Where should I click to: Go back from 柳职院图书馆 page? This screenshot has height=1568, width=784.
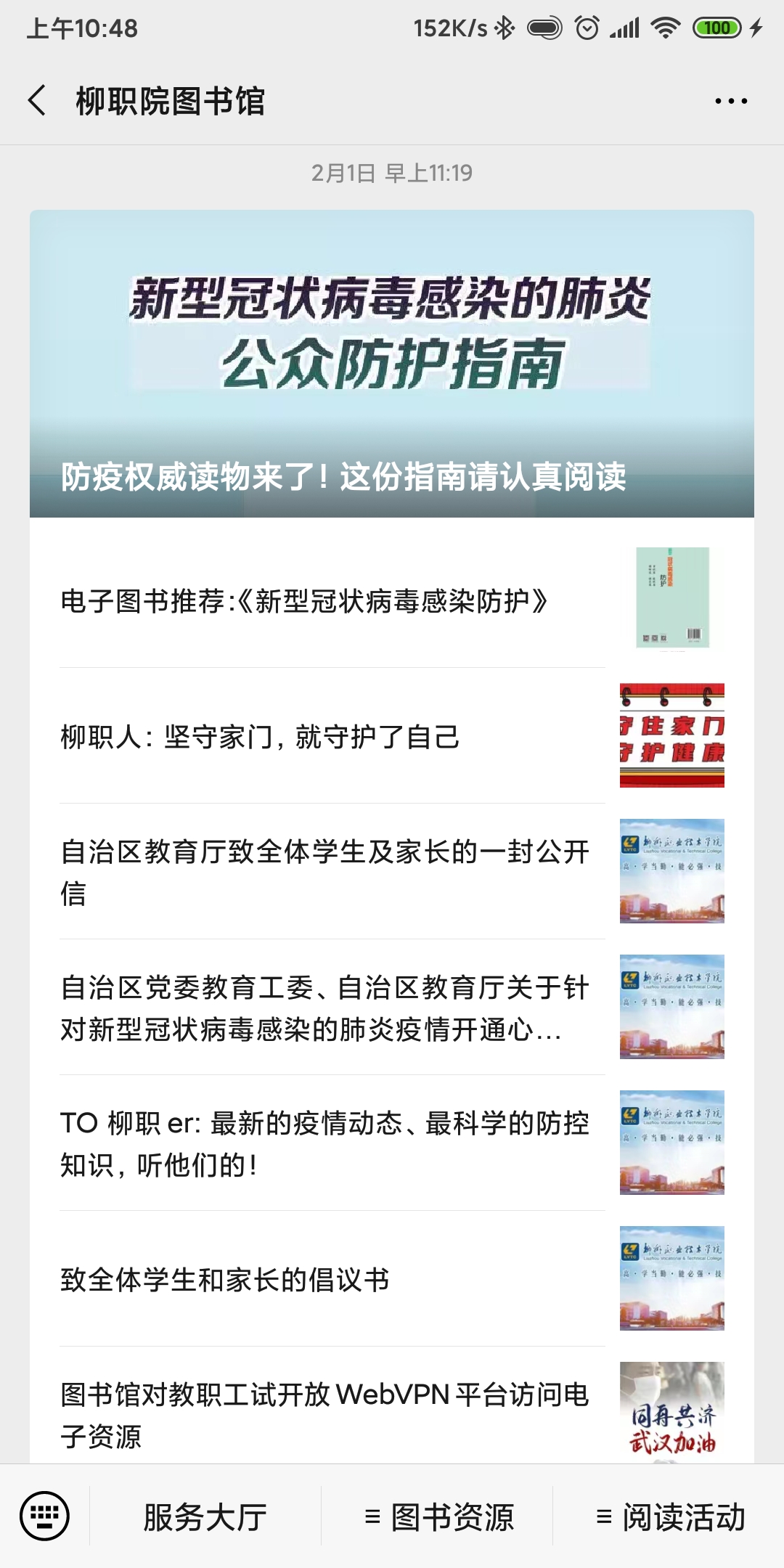click(38, 101)
